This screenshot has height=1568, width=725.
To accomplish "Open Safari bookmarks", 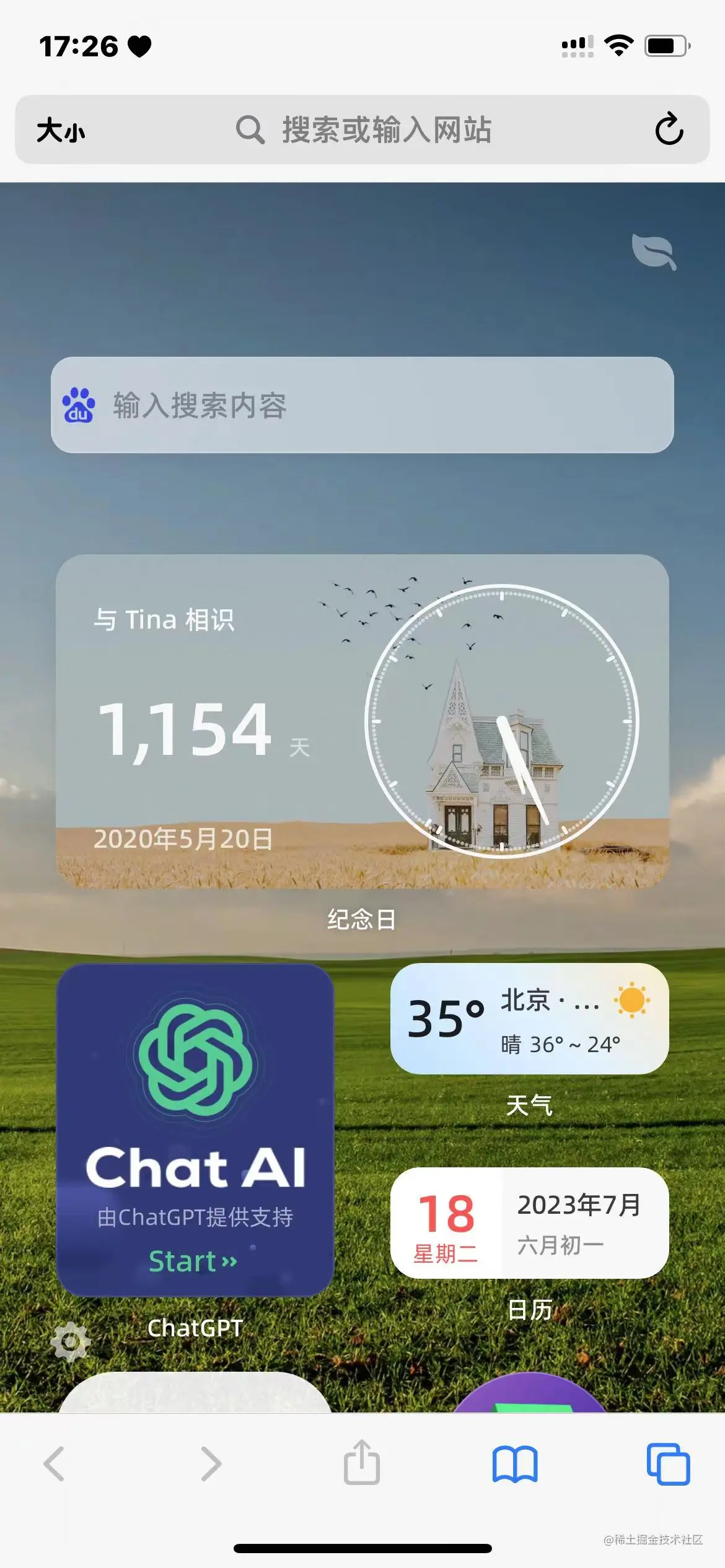I will (x=515, y=1464).
